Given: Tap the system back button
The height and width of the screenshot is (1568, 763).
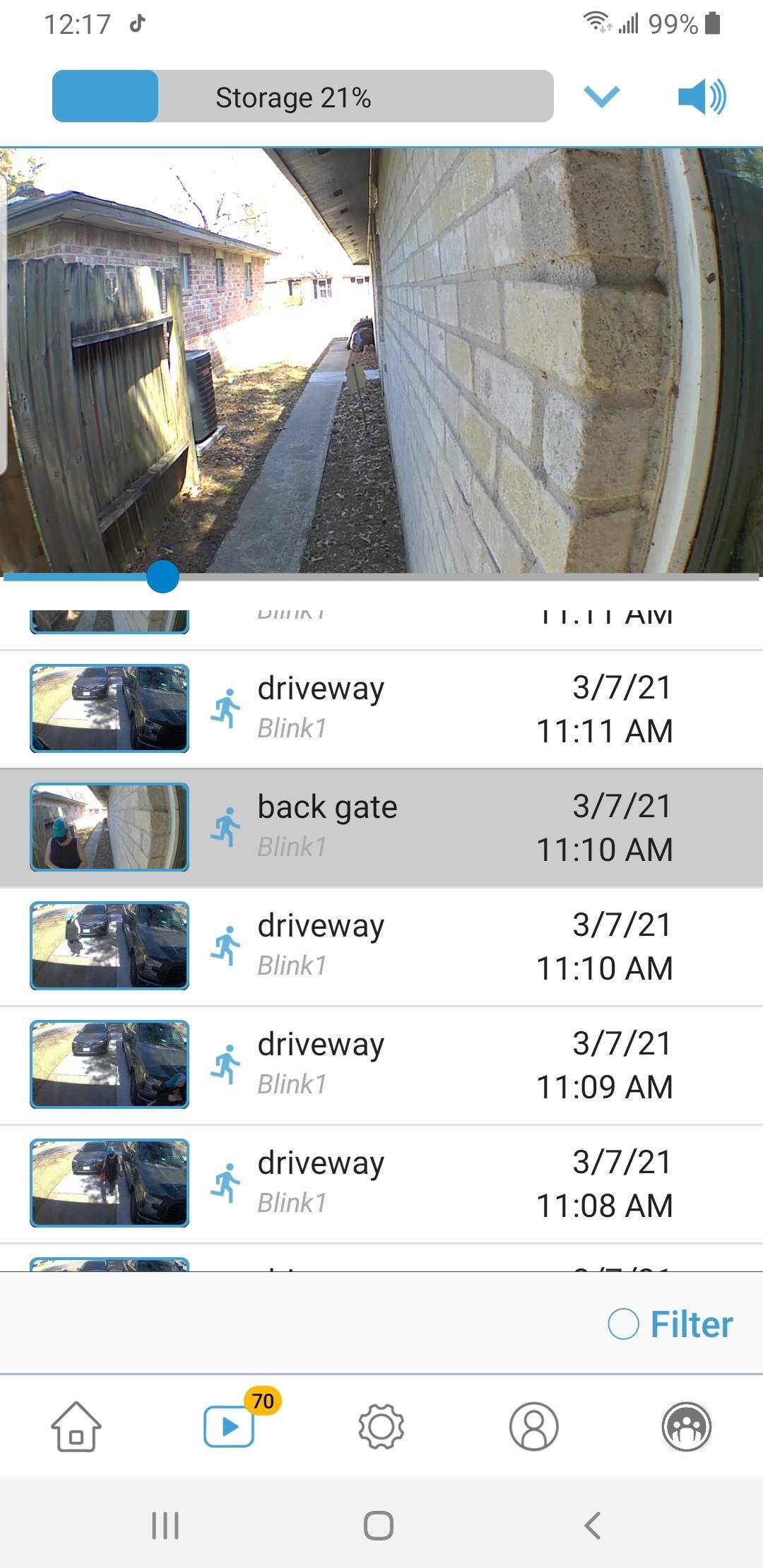Looking at the screenshot, I should (593, 1526).
